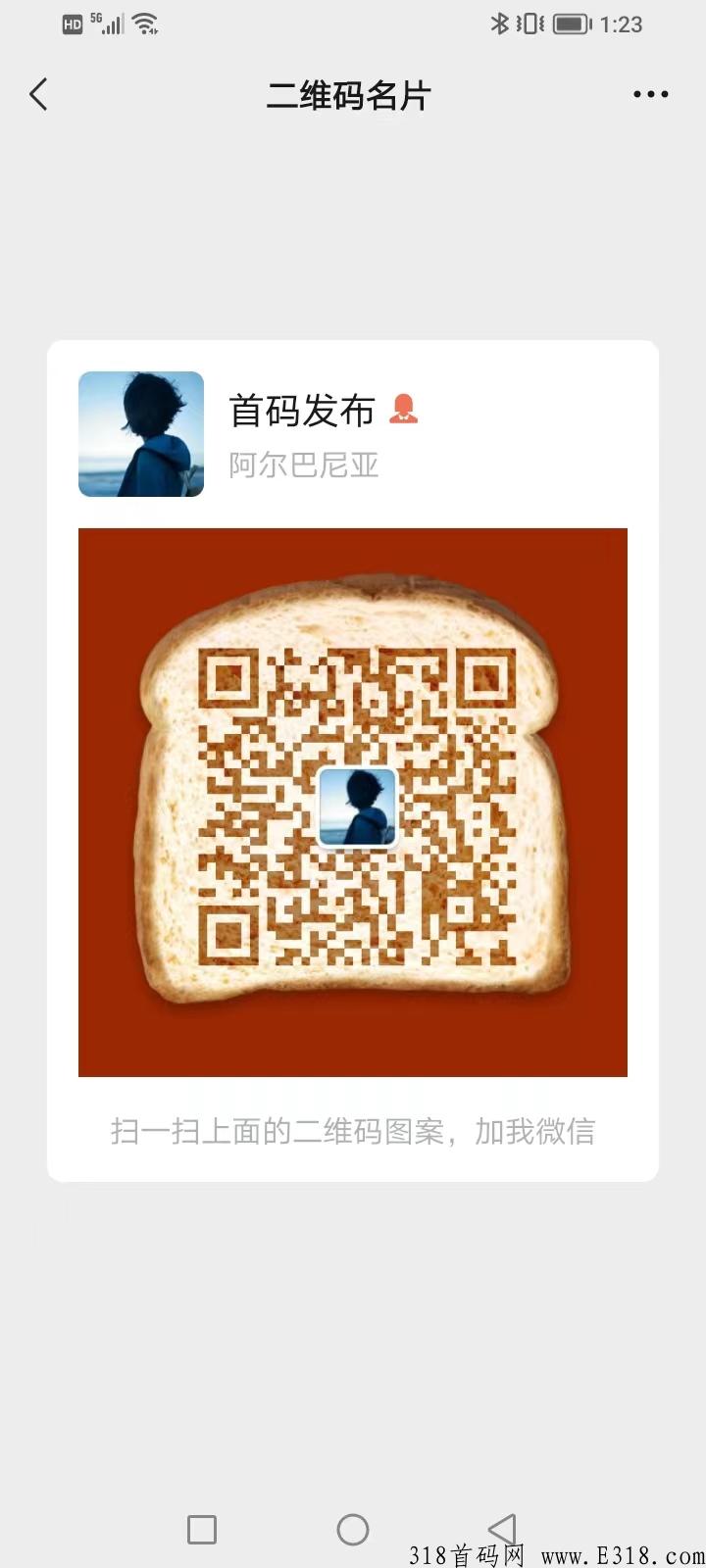Open recent apps with the square button
The width and height of the screenshot is (706, 1568).
202,1529
